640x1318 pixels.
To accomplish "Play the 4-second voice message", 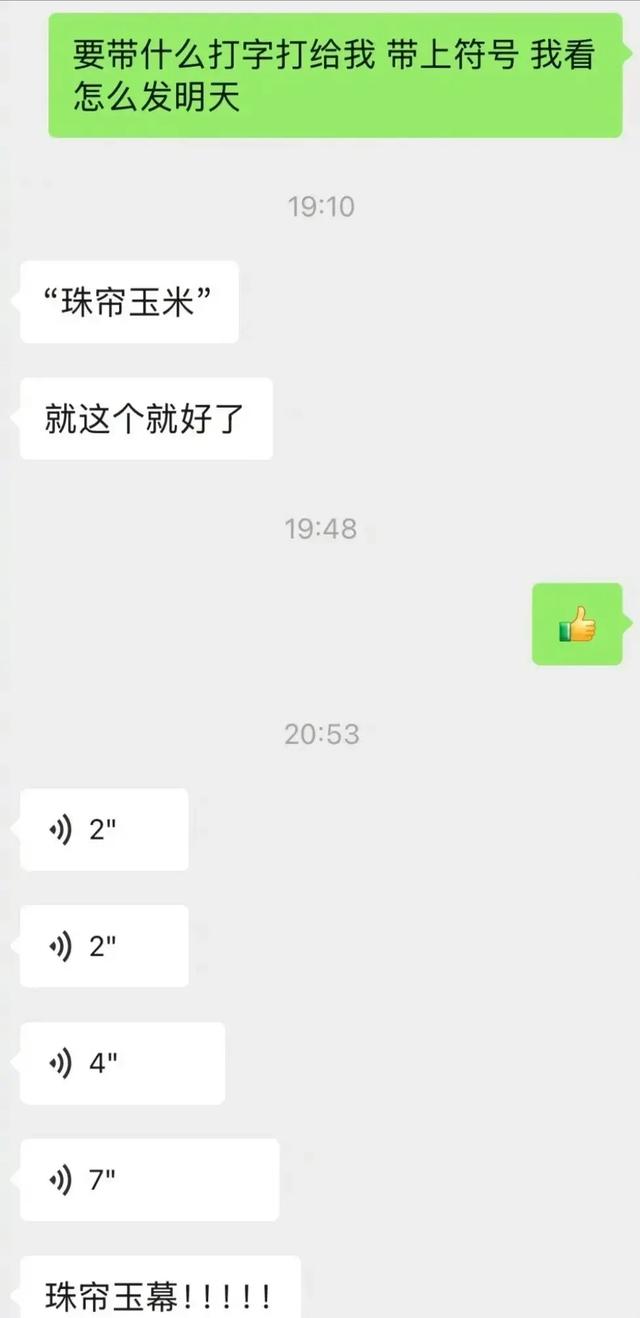I will pyautogui.click(x=122, y=1063).
